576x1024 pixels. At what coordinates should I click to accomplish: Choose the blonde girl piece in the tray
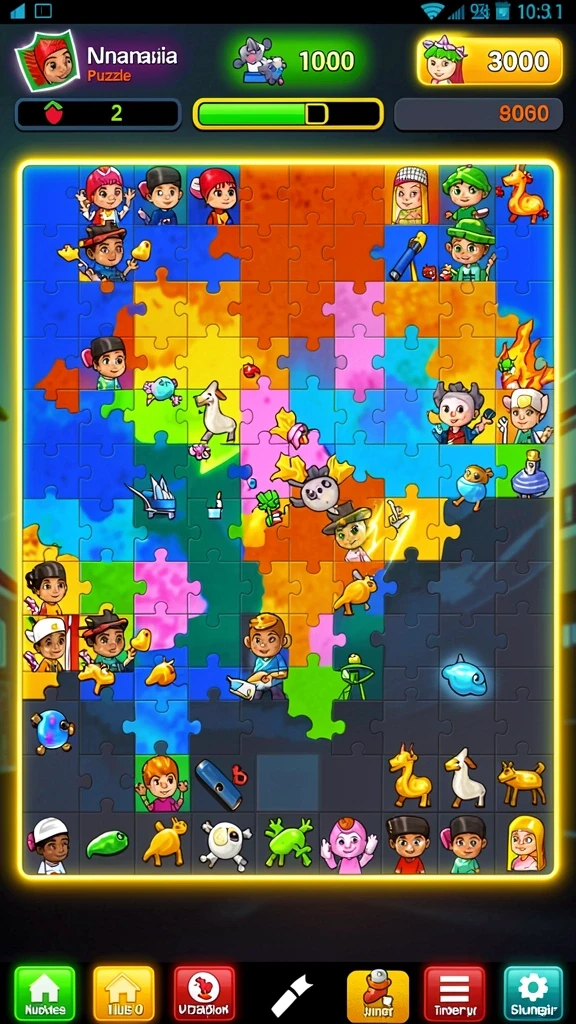[x=525, y=843]
